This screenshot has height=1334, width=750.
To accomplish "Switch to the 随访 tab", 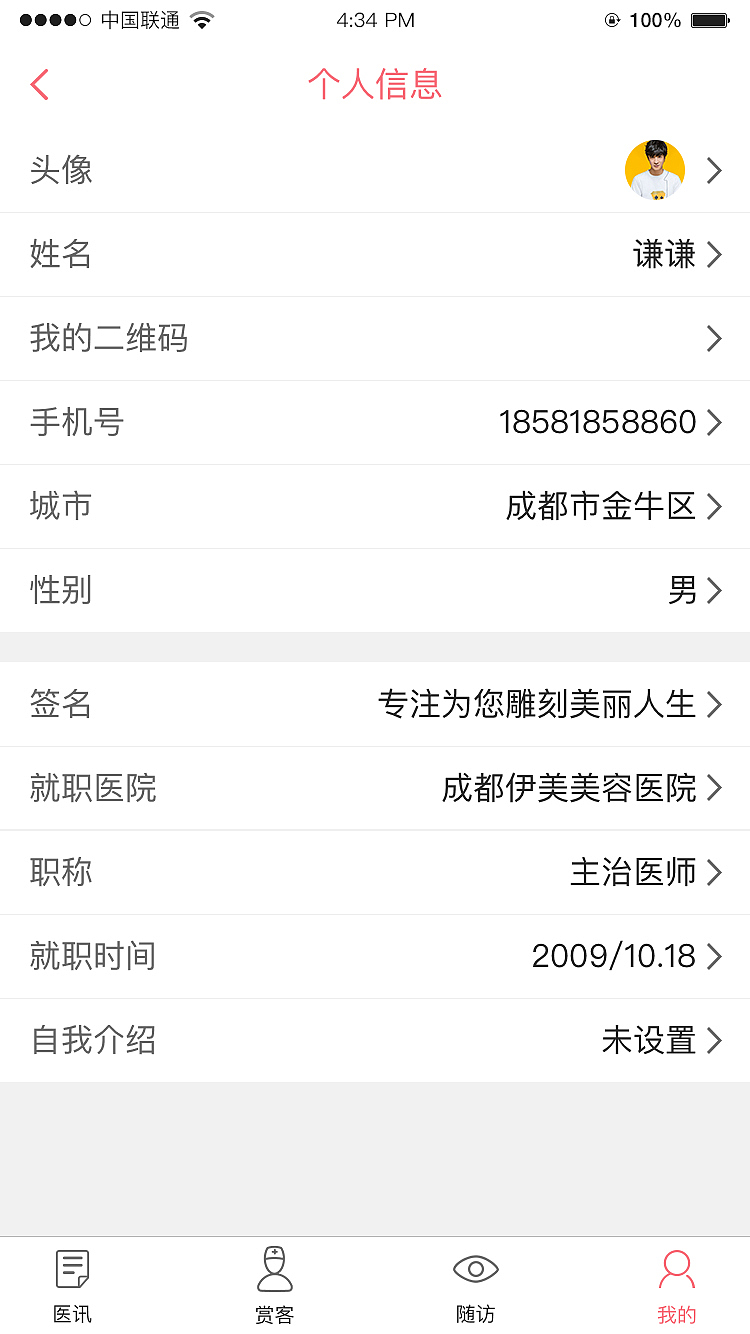I will 476,1286.
